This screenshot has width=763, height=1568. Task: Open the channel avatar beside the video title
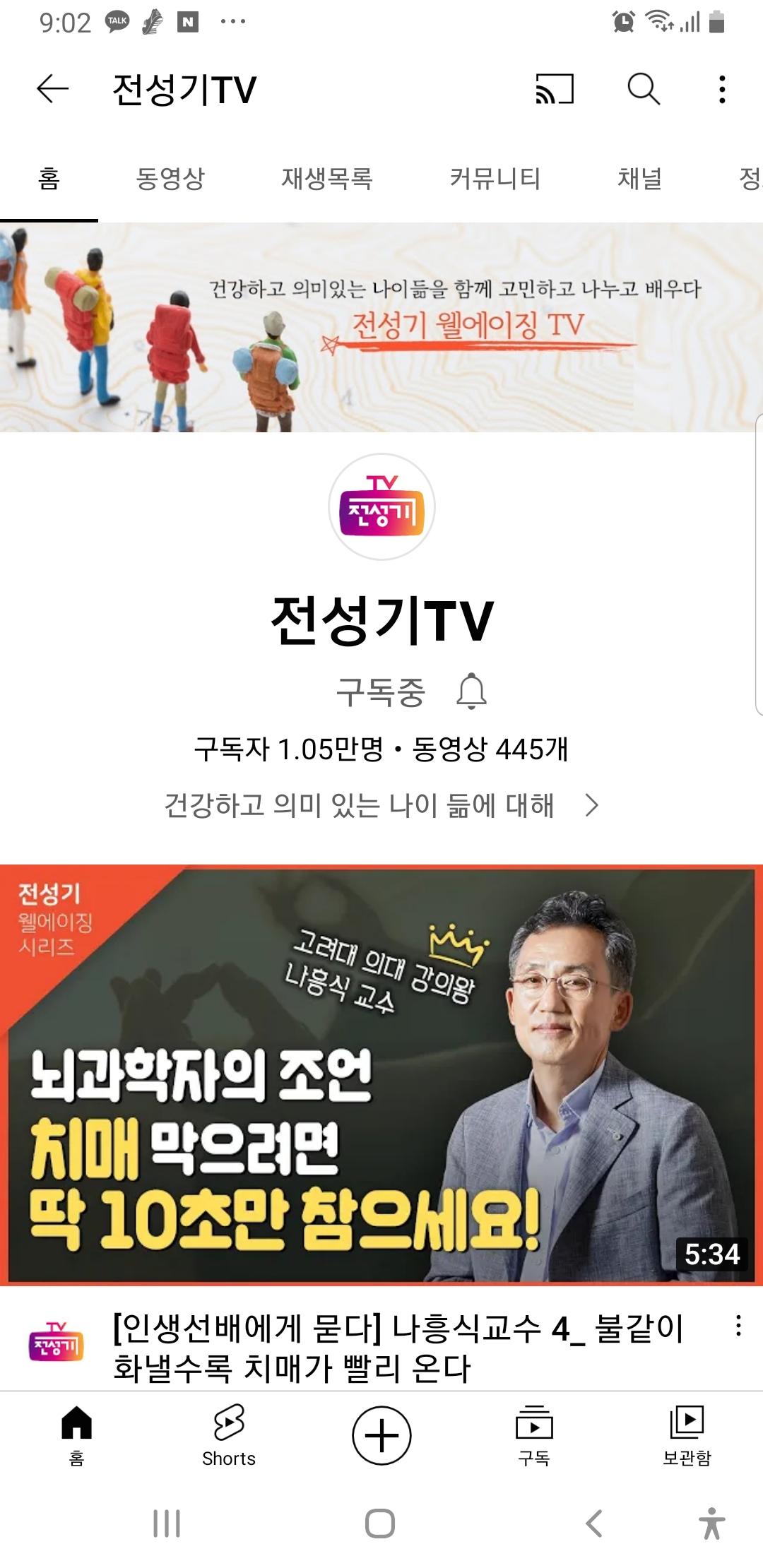(57, 1342)
